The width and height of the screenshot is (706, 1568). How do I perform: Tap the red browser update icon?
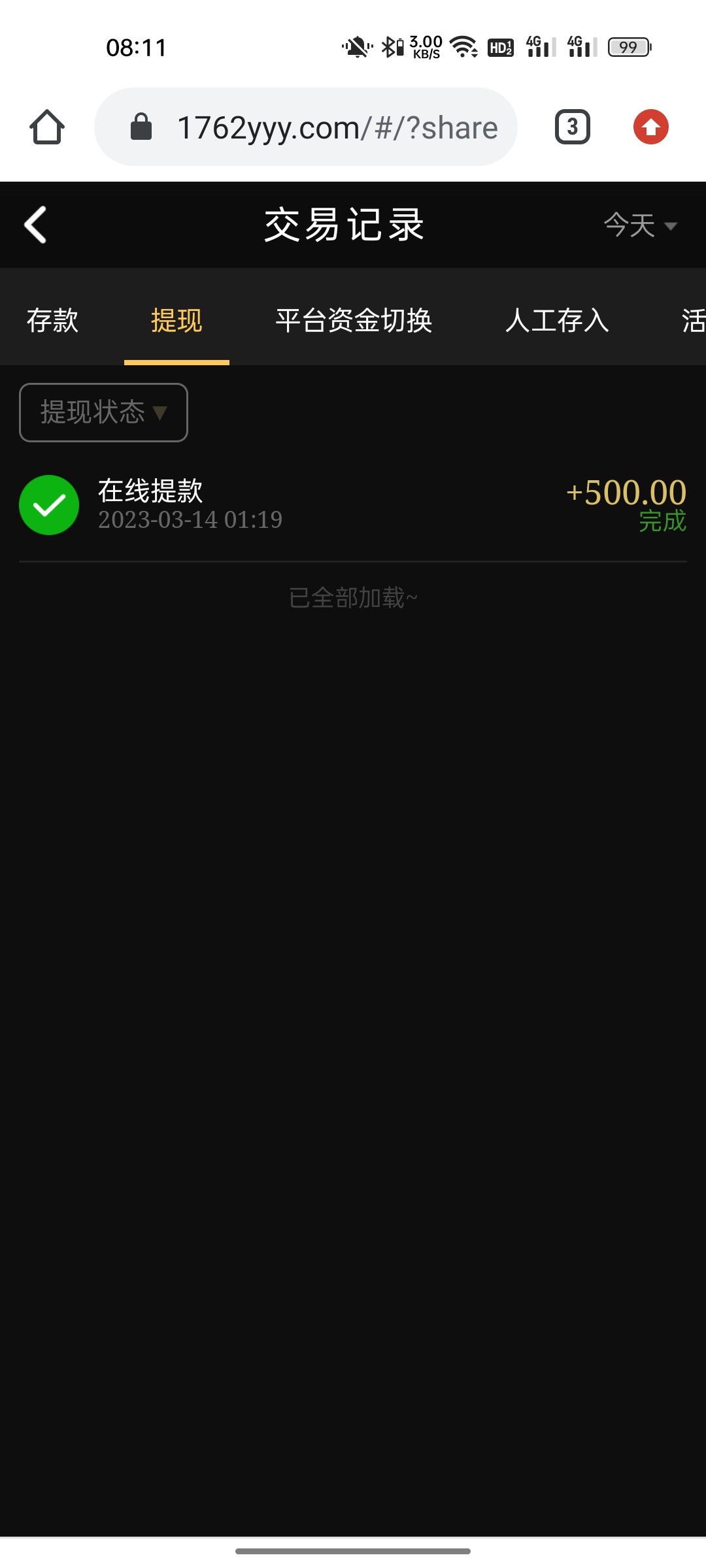tap(650, 127)
